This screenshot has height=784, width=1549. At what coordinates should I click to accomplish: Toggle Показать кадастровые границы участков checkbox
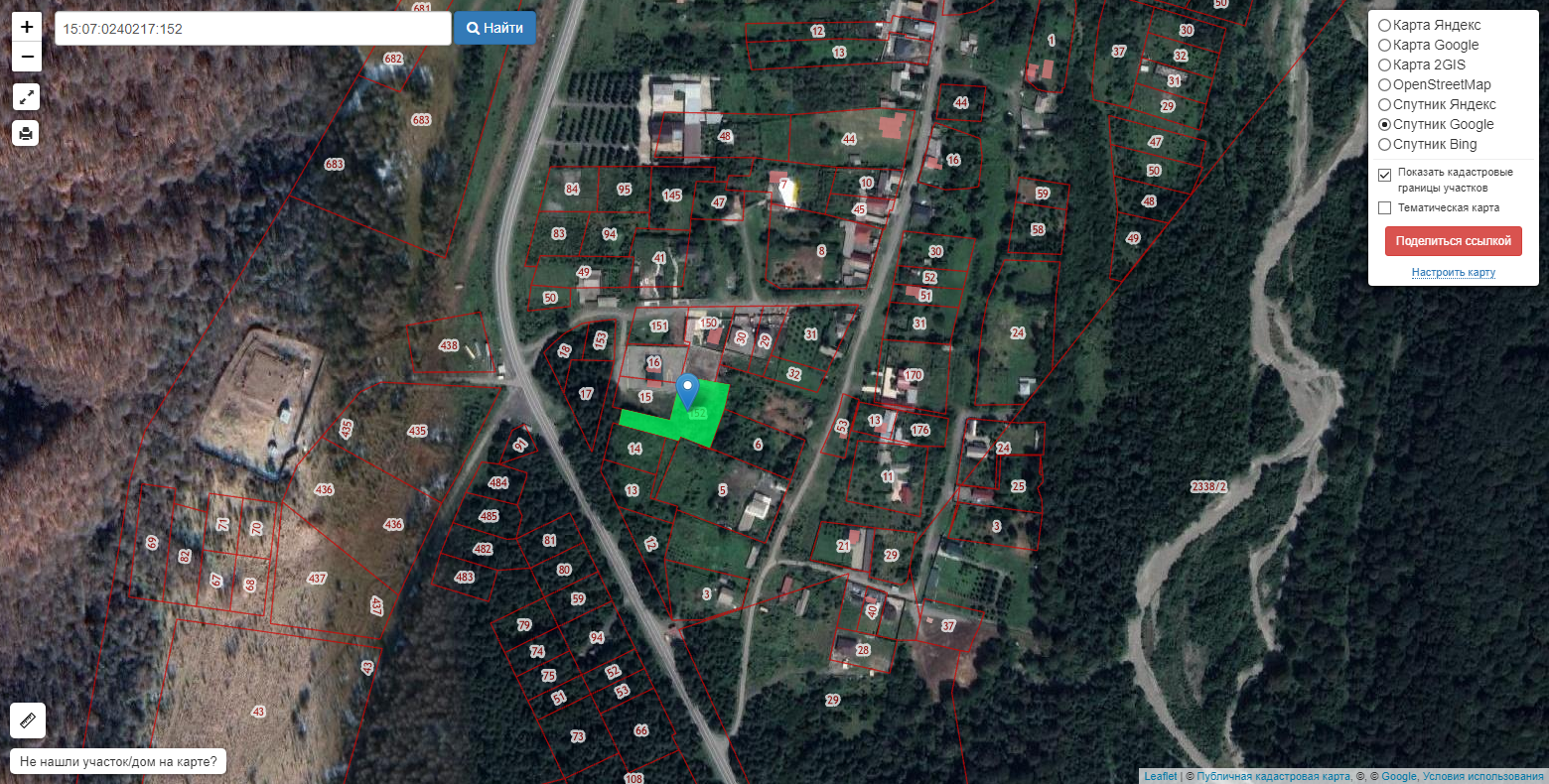pyautogui.click(x=1384, y=175)
